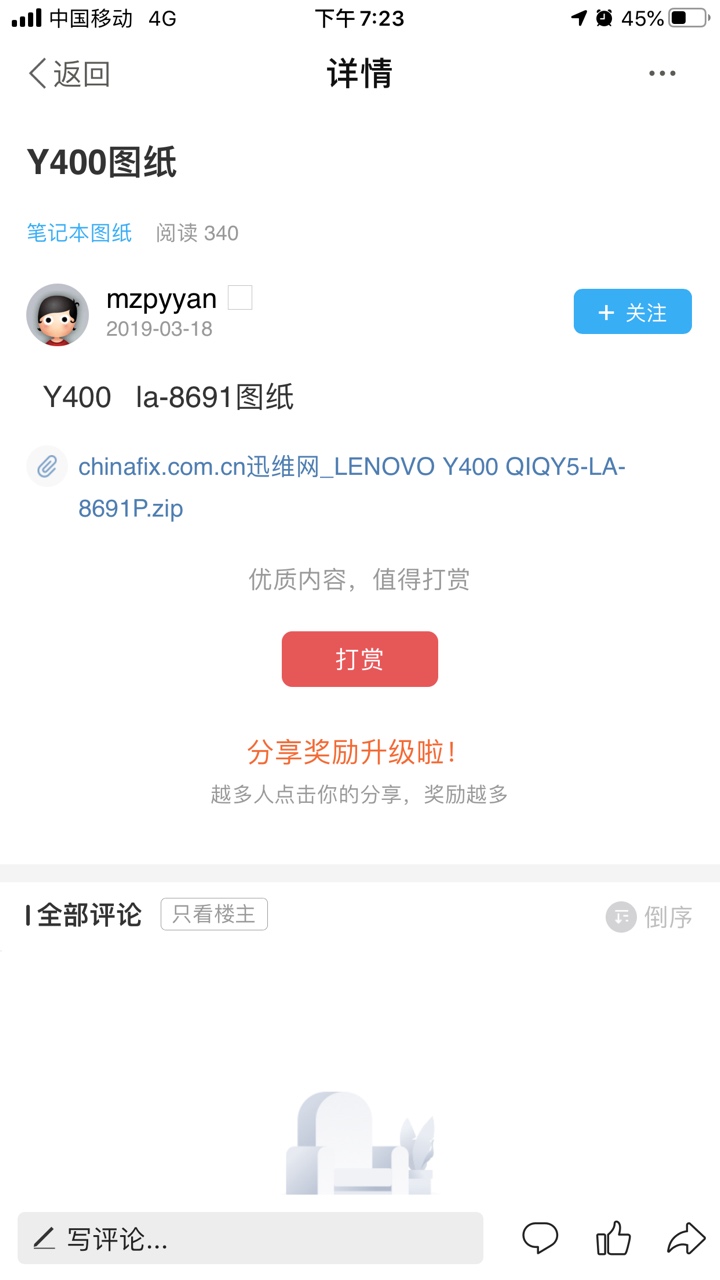The width and height of the screenshot is (720, 1280).
Task: Open the 分享奖励升级啦 promotion
Action: pos(360,752)
